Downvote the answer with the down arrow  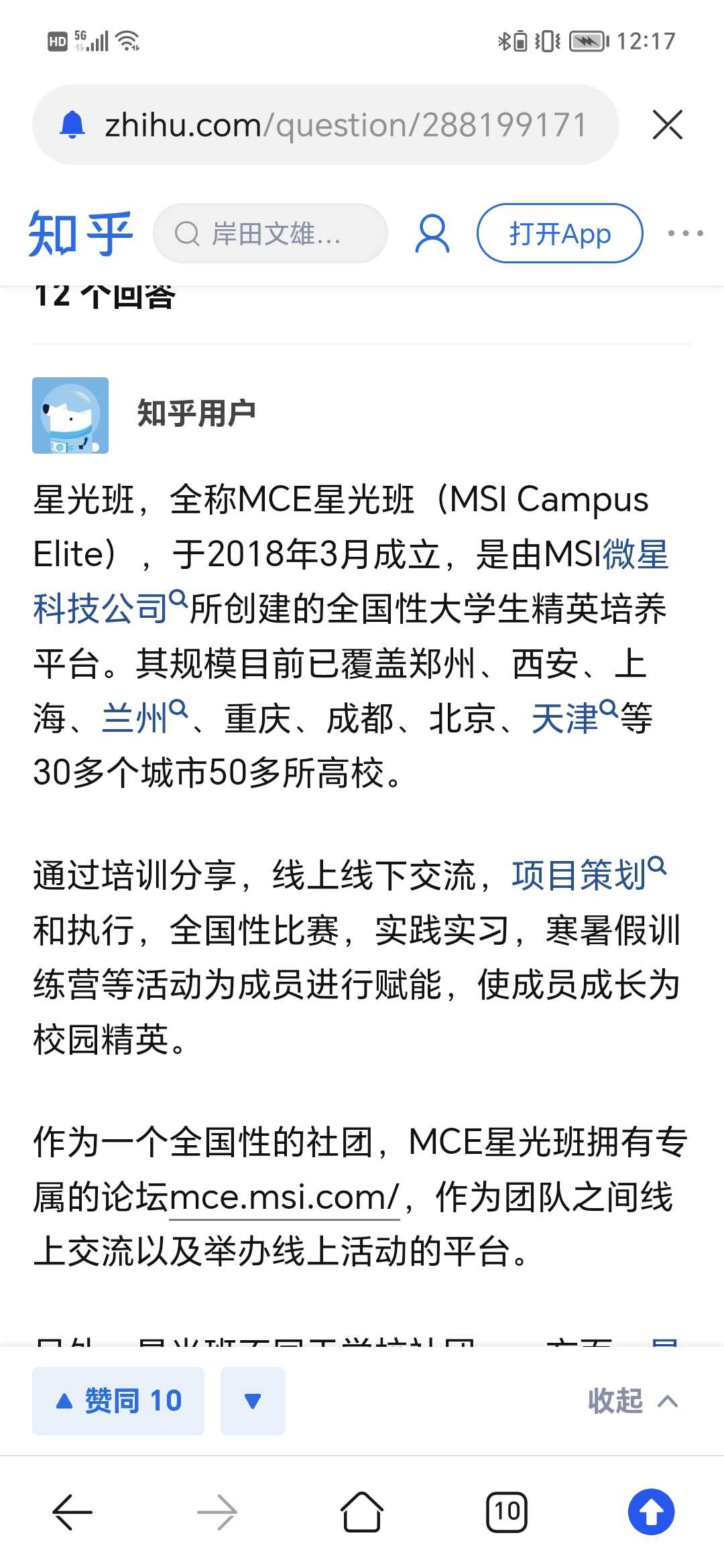253,1401
